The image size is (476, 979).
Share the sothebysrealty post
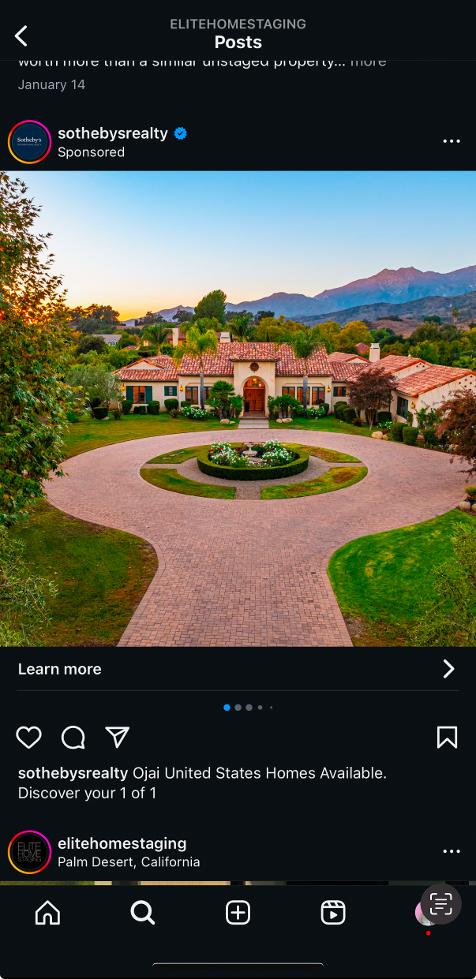click(x=117, y=737)
